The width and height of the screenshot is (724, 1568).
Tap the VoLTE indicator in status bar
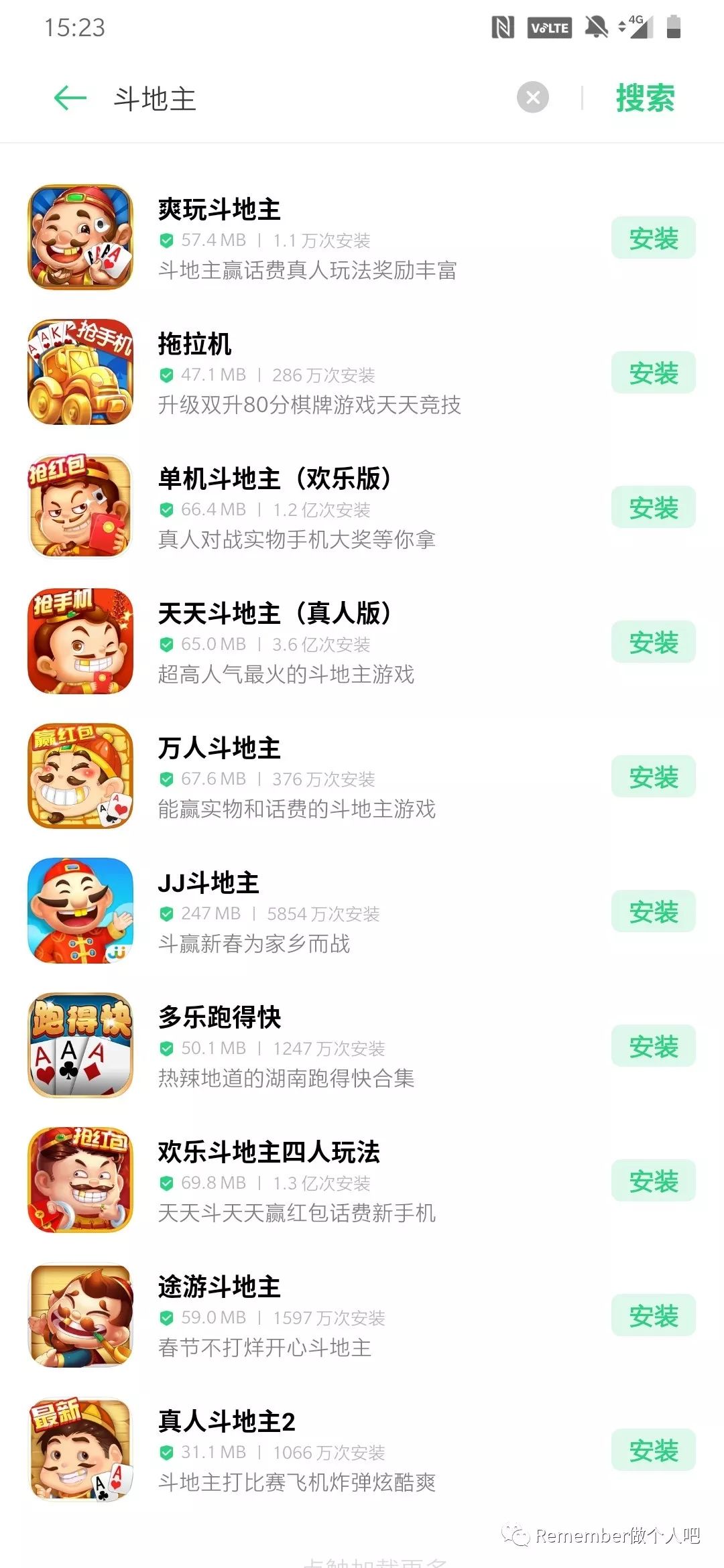[550, 28]
